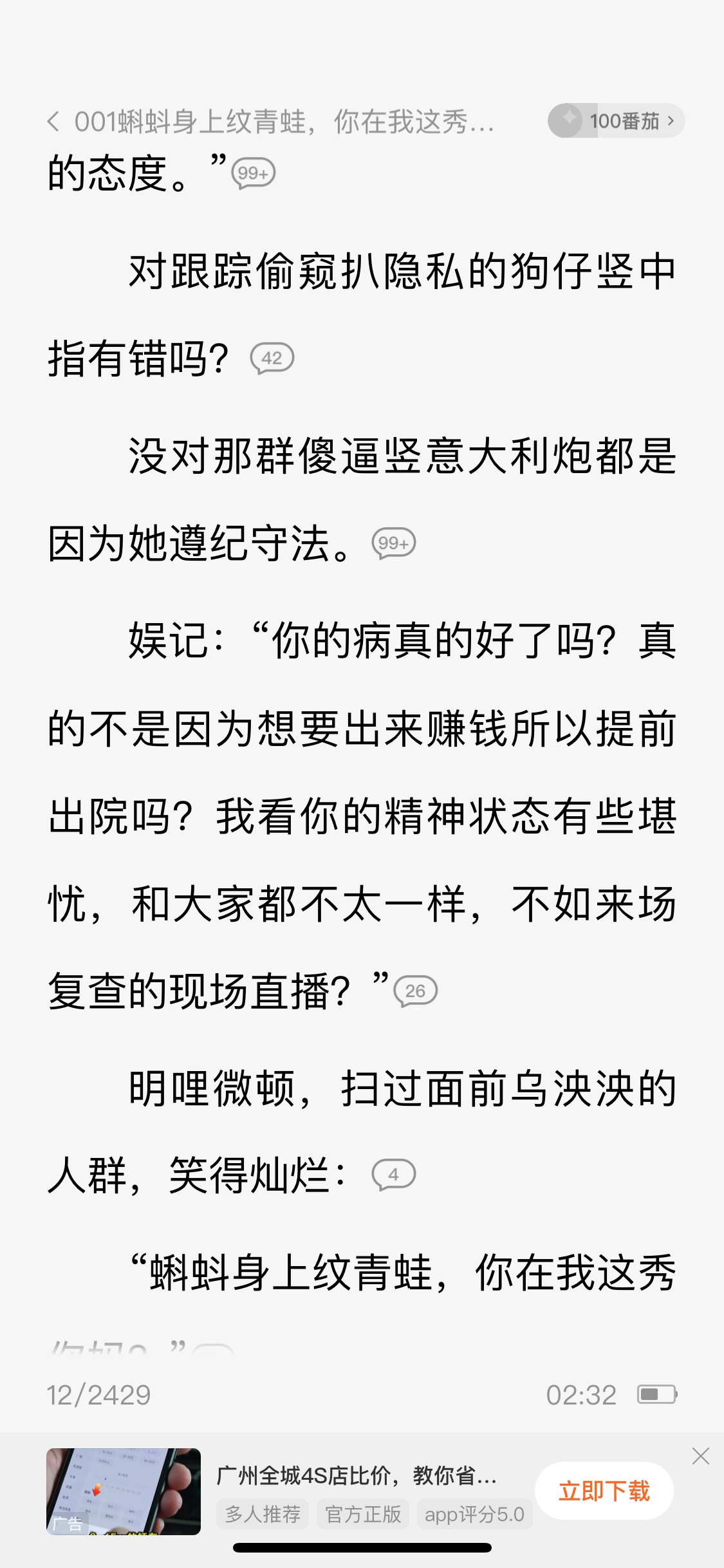Show the 26 comments after 现场直播
Image resolution: width=724 pixels, height=1568 pixels.
click(x=415, y=991)
